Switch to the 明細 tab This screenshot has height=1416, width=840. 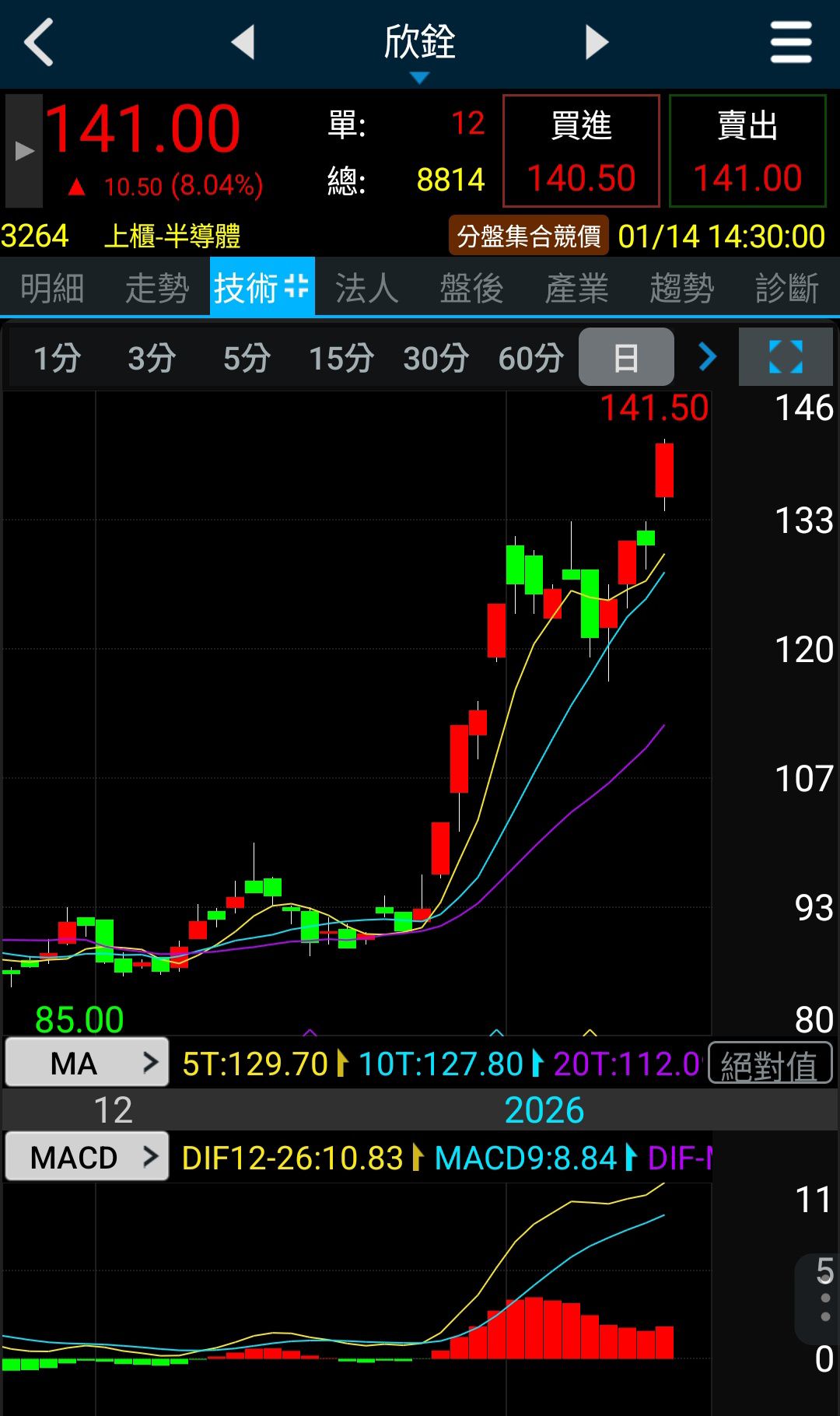[52, 288]
